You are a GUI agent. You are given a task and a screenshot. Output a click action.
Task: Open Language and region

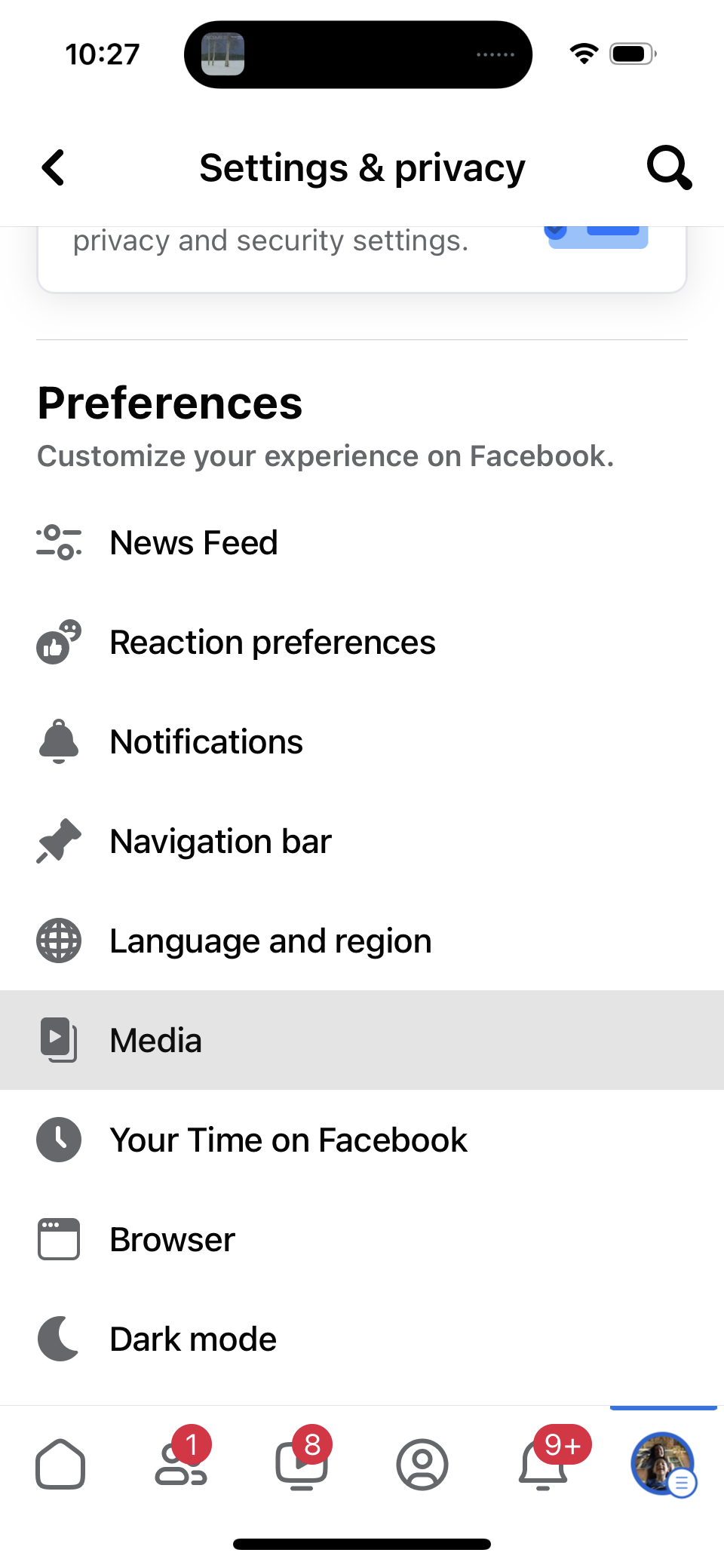pos(270,941)
